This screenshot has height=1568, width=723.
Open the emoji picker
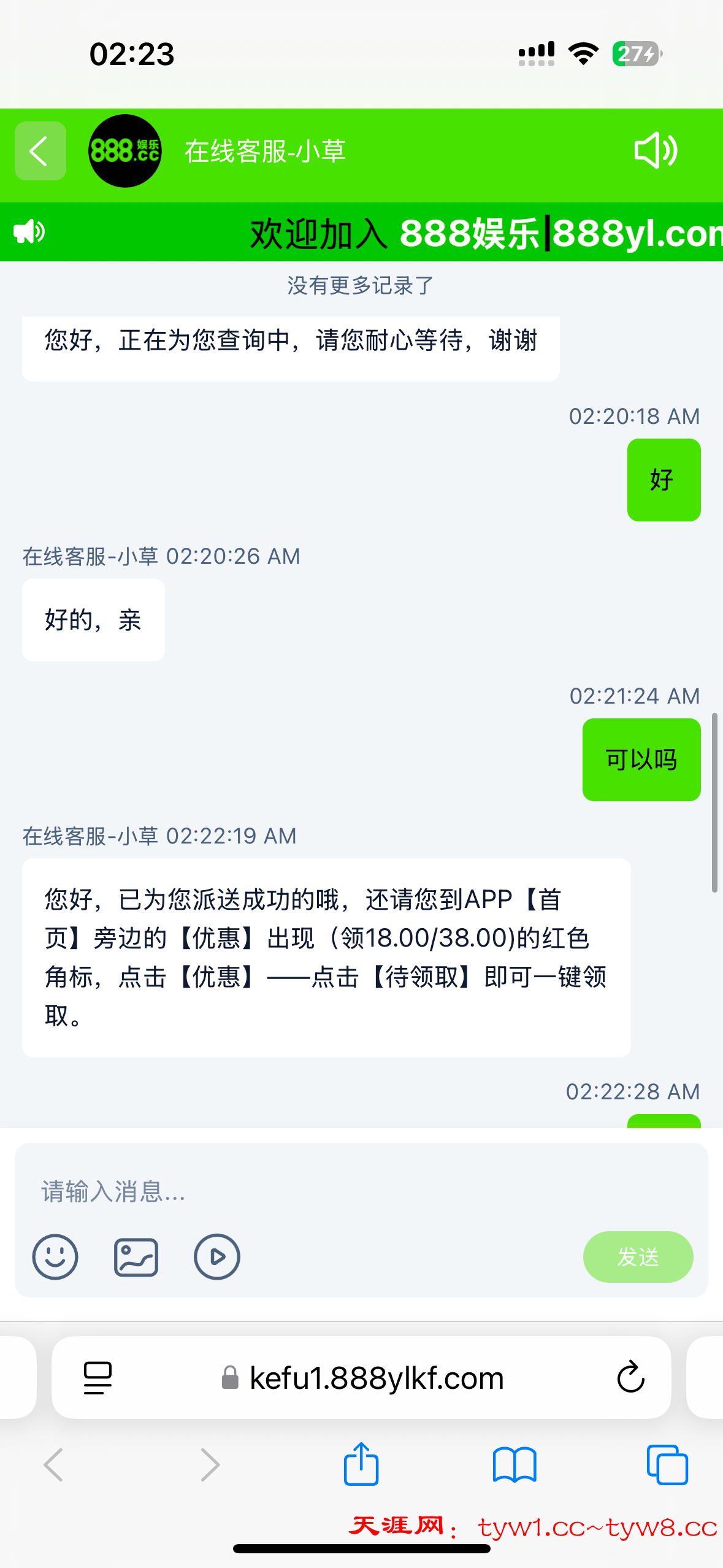(55, 1256)
